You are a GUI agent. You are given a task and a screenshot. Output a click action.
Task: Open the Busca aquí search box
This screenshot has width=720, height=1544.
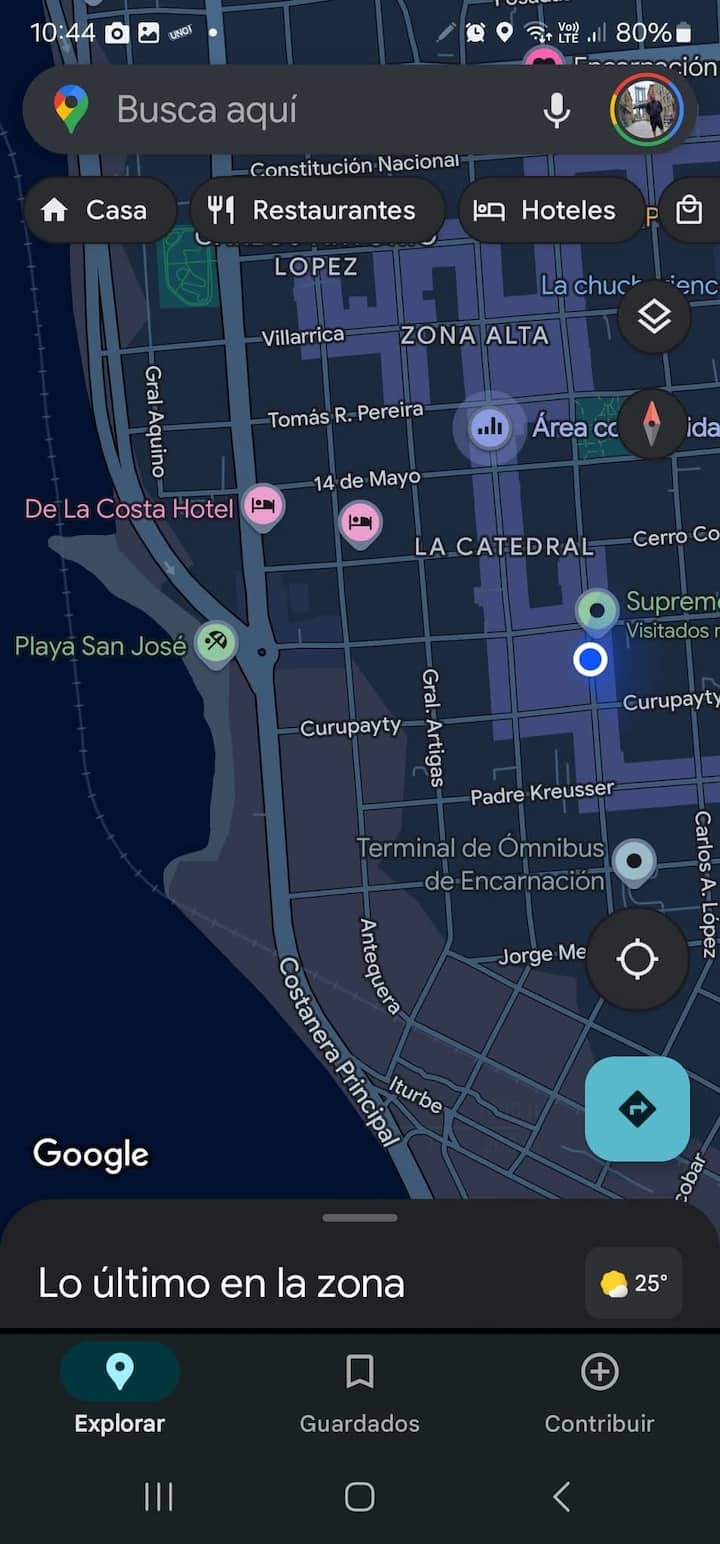[x=300, y=110]
